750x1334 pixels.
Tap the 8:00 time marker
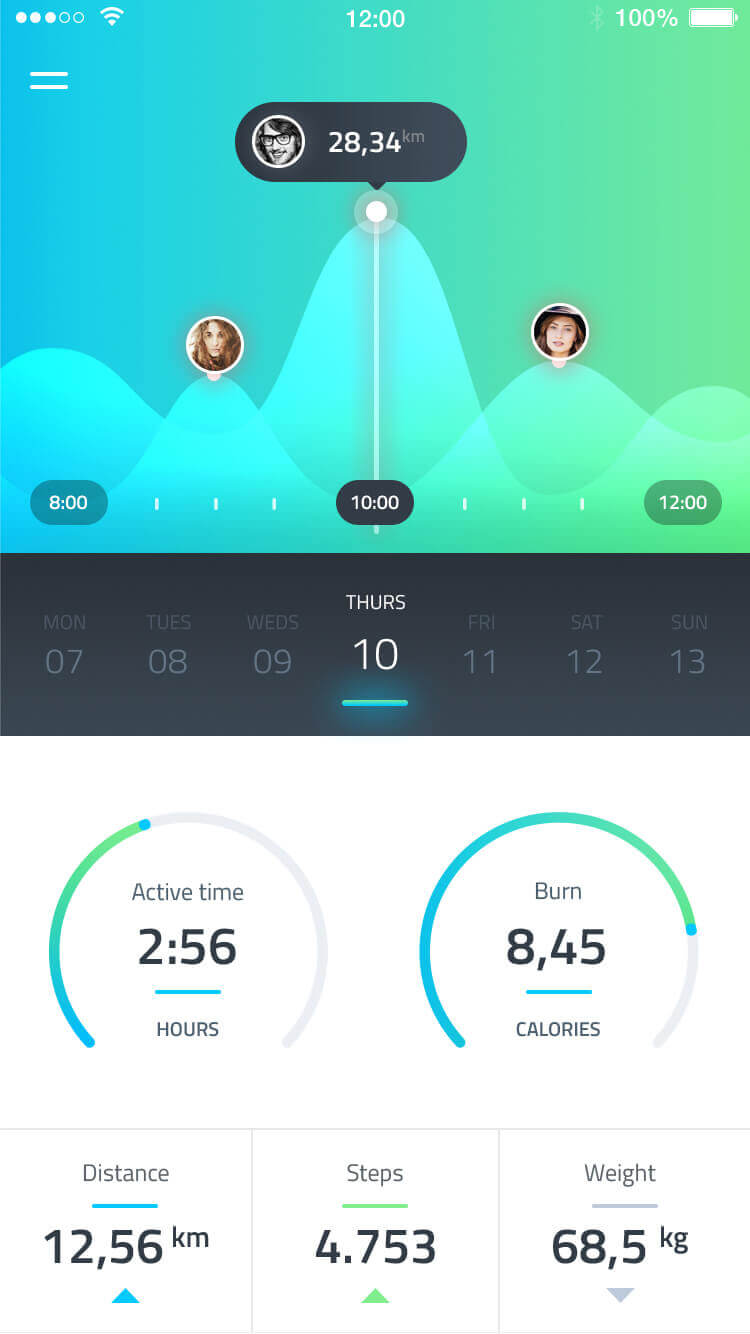68,503
